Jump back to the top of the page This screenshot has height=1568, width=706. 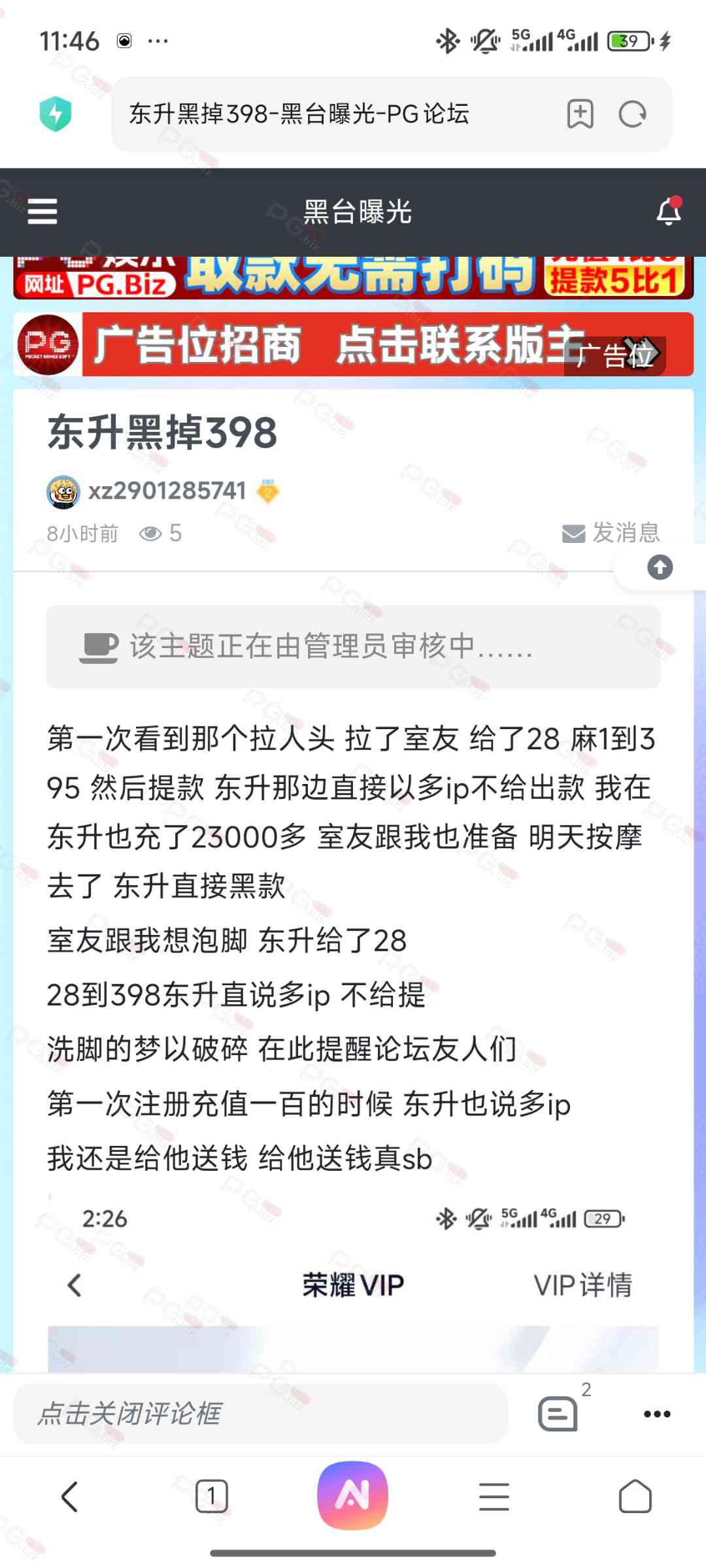pyautogui.click(x=660, y=567)
